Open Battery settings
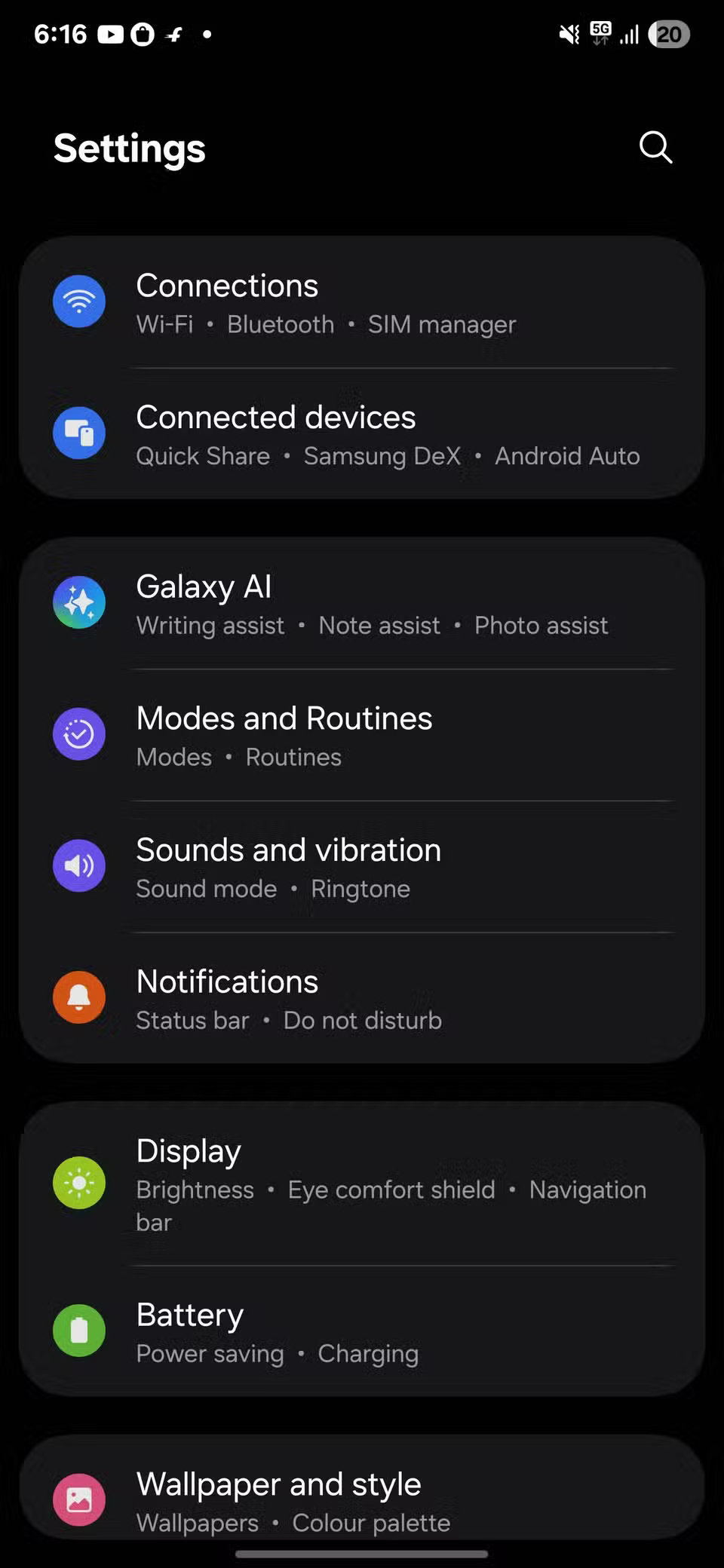This screenshot has height=1568, width=724. tap(362, 1330)
